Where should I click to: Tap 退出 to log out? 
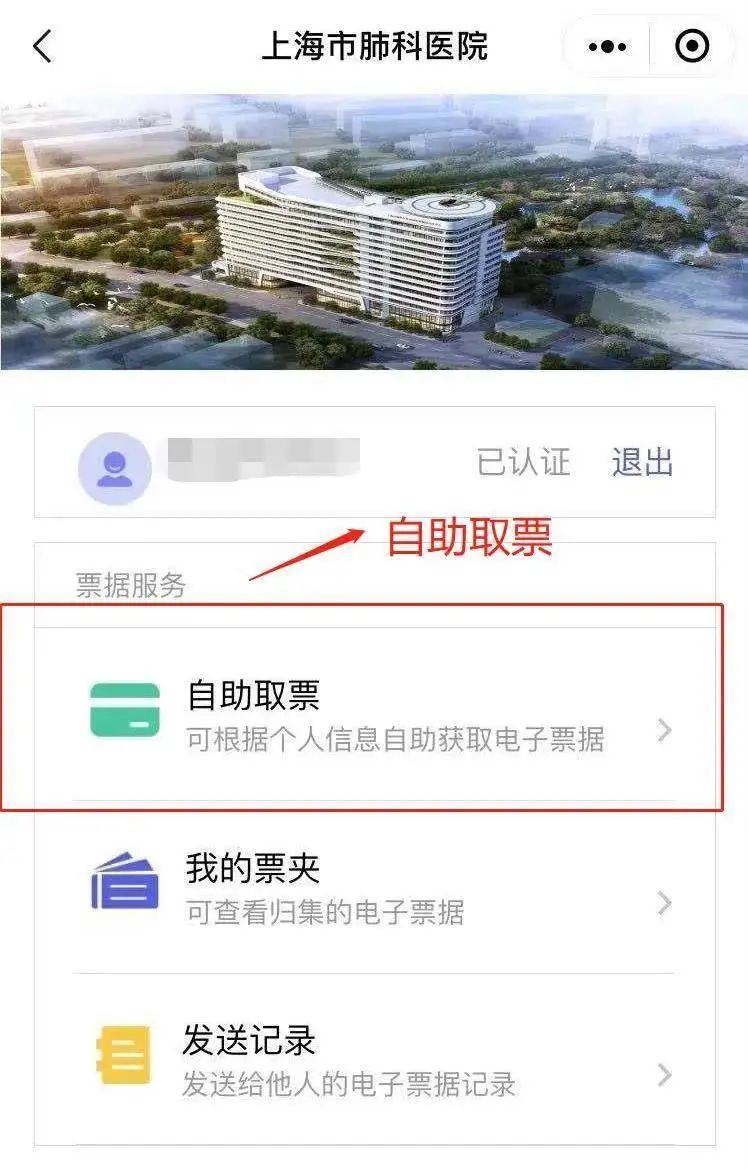point(642,463)
